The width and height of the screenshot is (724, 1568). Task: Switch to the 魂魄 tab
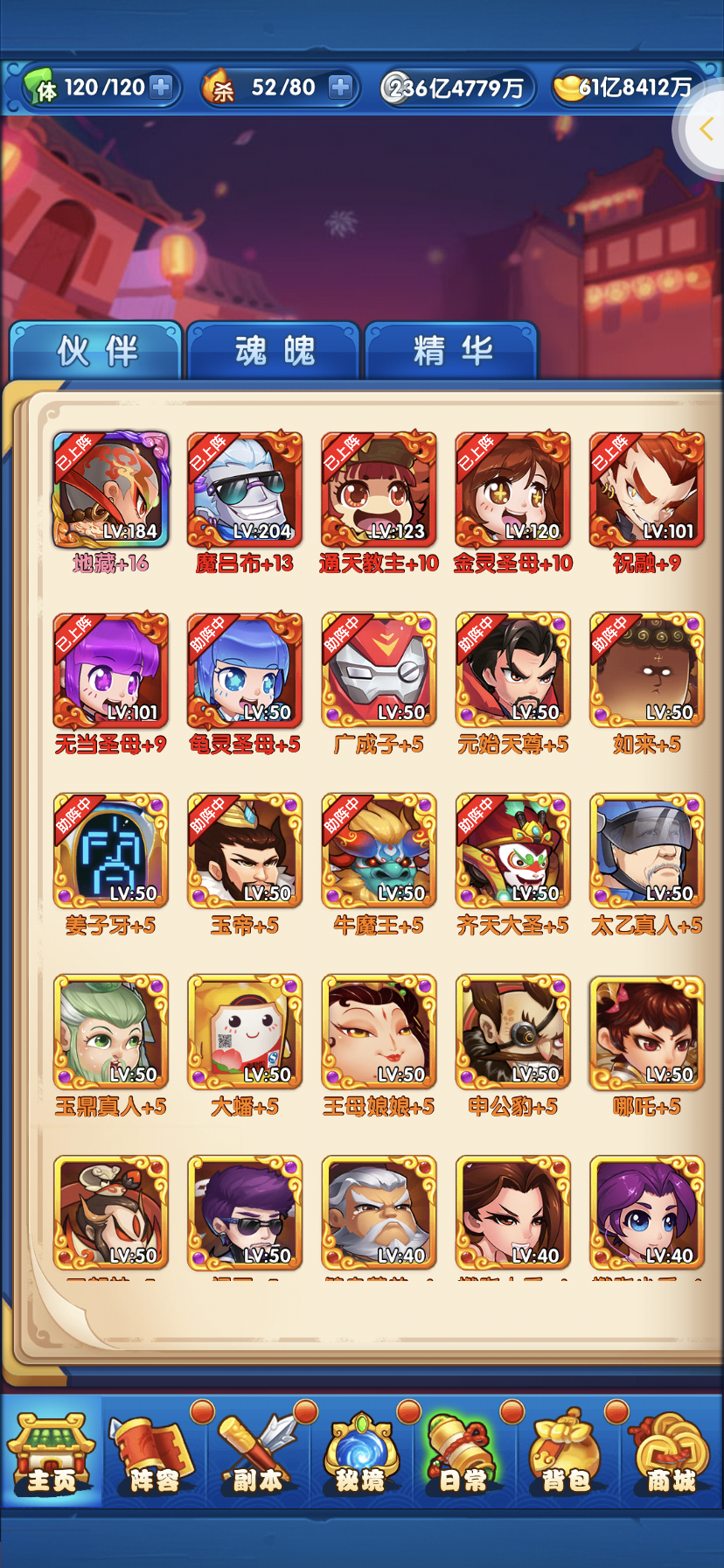coord(274,351)
